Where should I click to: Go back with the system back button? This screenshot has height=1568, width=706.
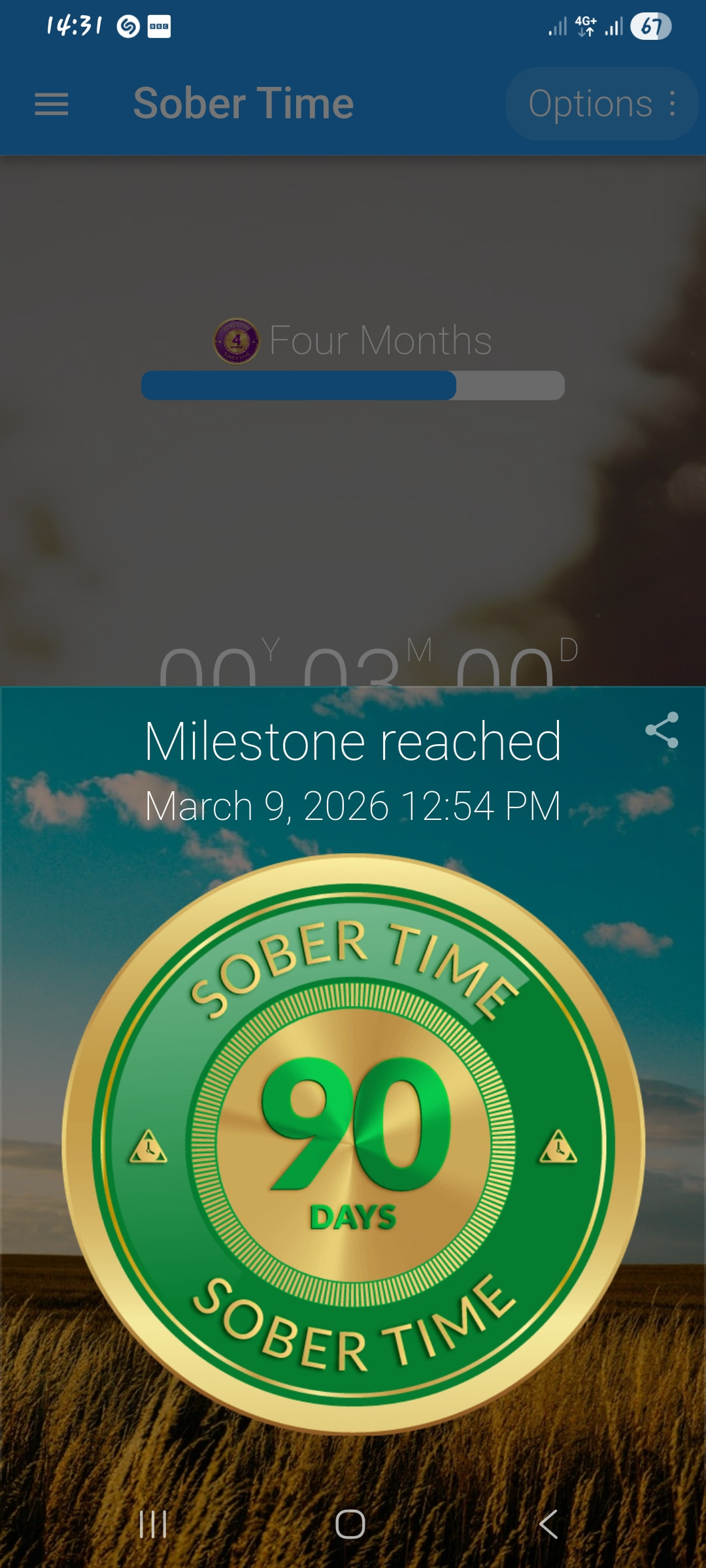coord(548,1524)
